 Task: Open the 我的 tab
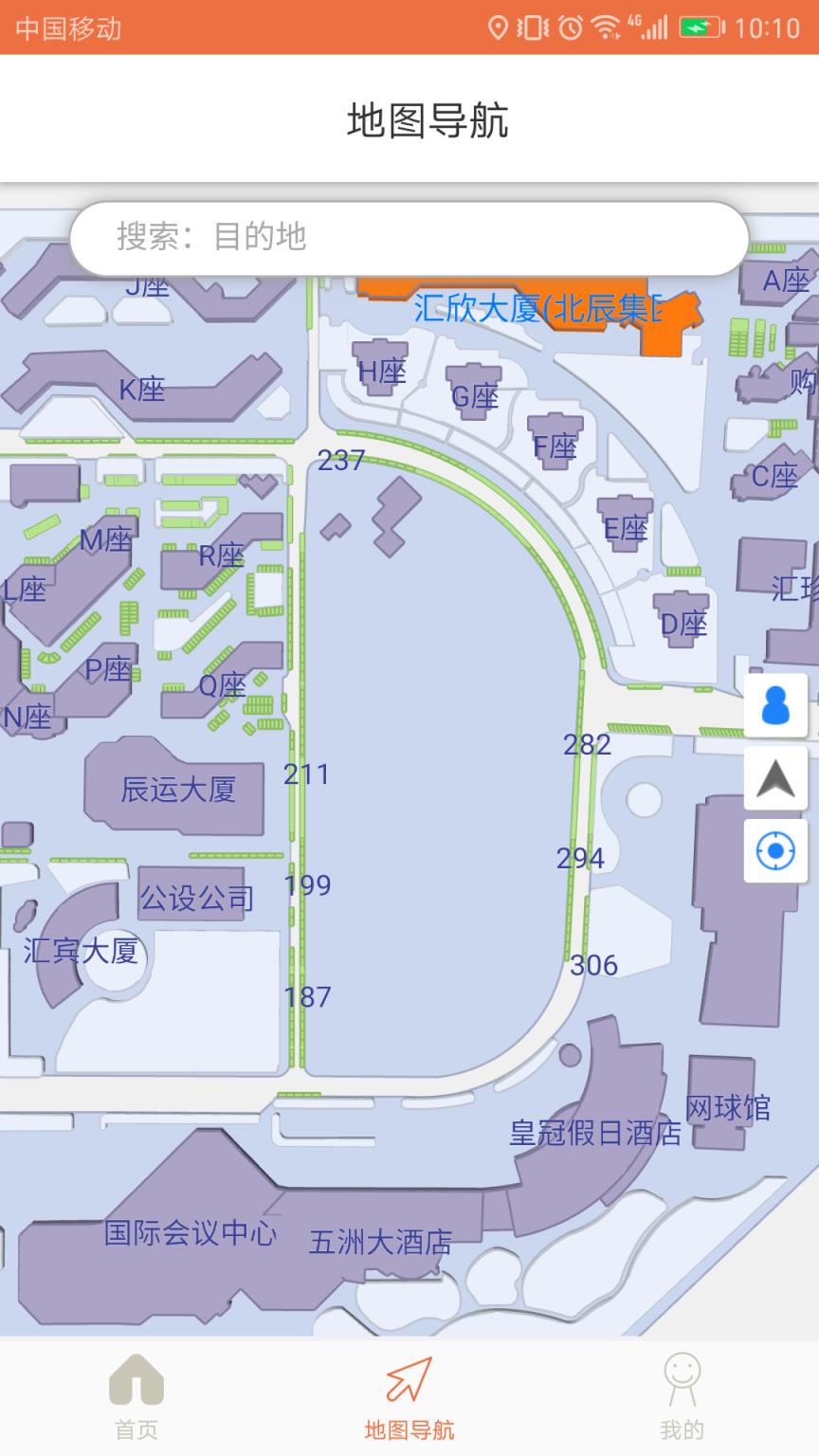(x=682, y=1395)
